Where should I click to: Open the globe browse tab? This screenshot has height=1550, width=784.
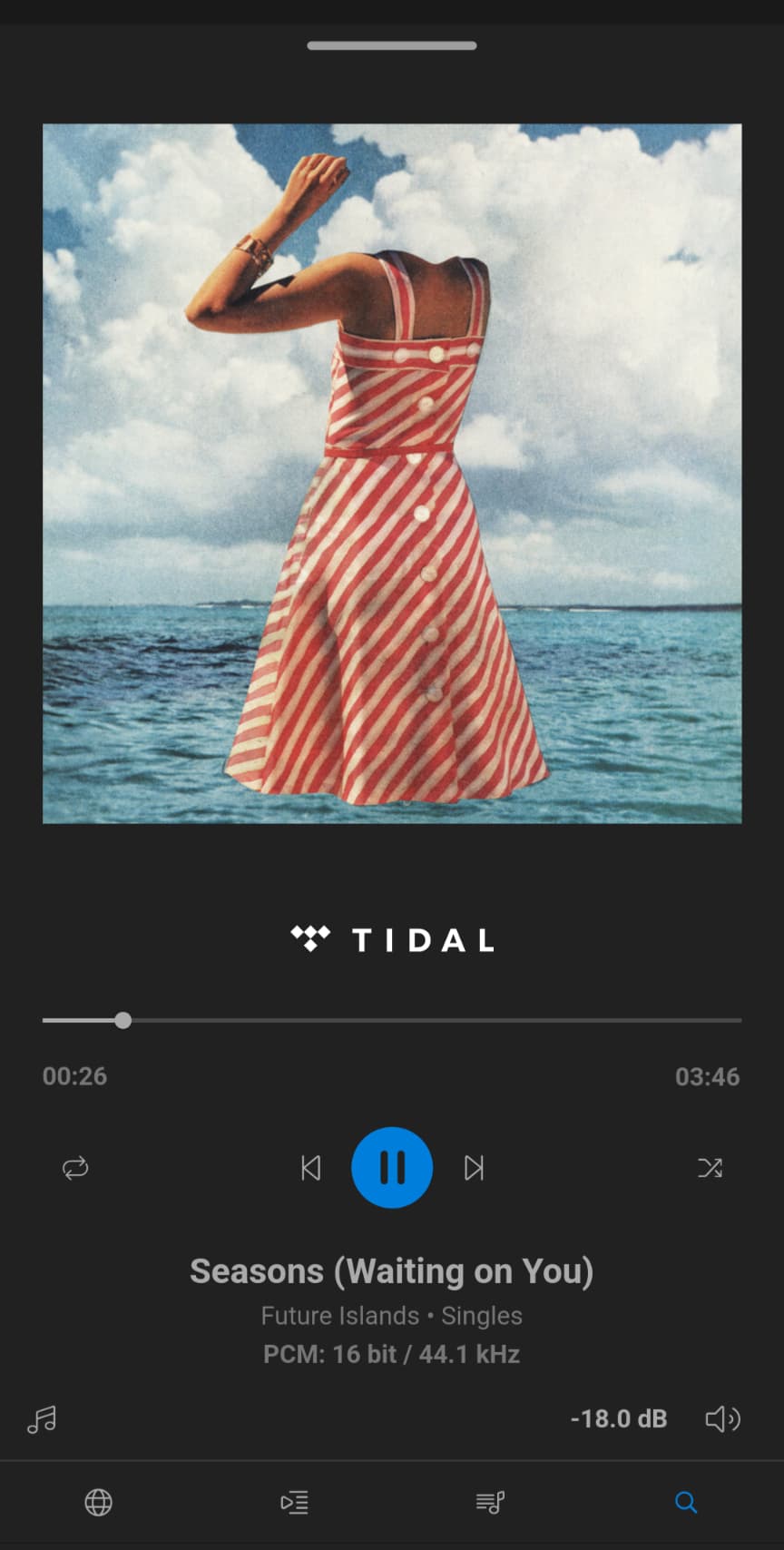[x=98, y=1503]
